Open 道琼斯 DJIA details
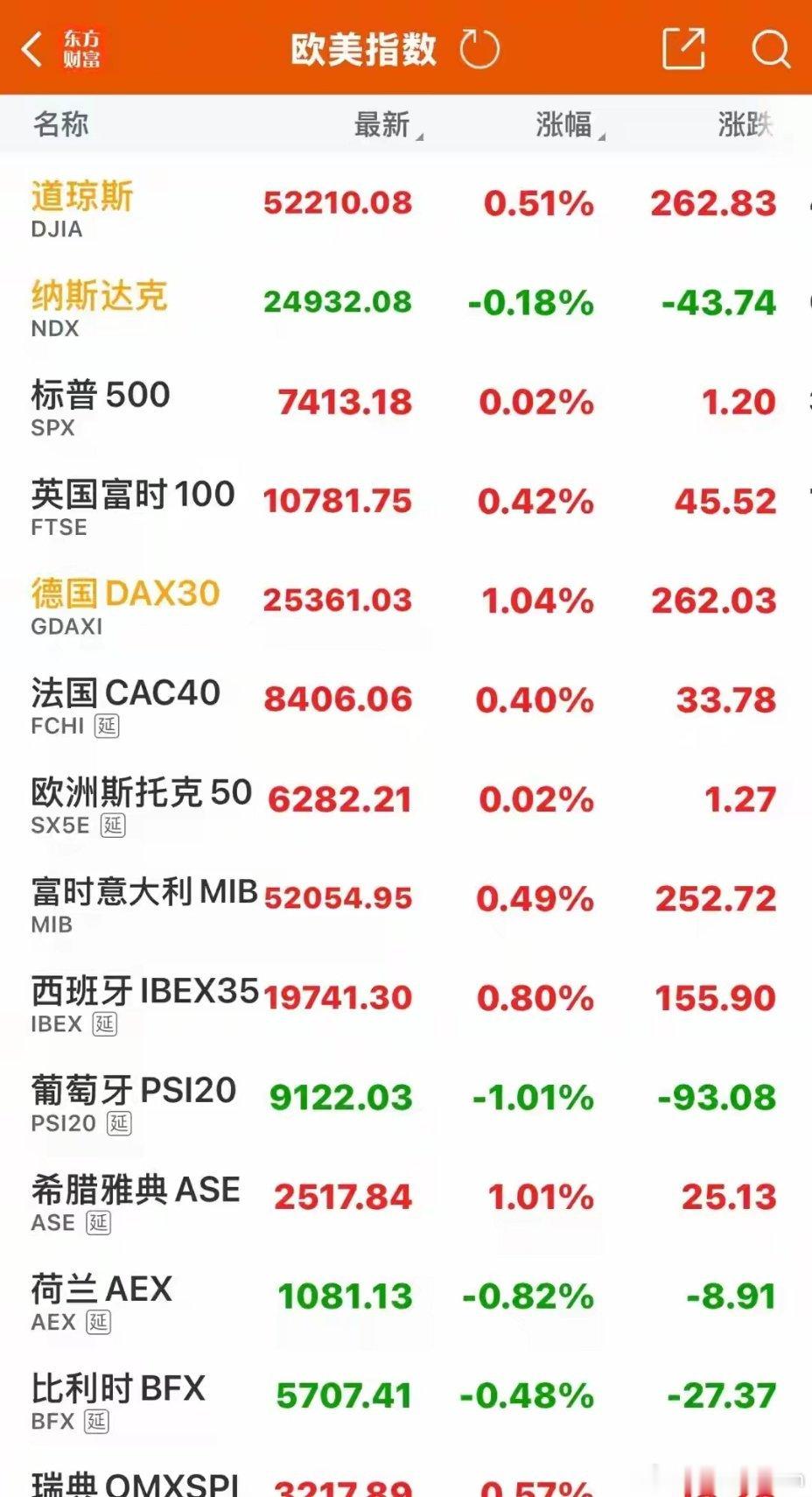Viewport: 812px width, 1497px height. coord(406,203)
